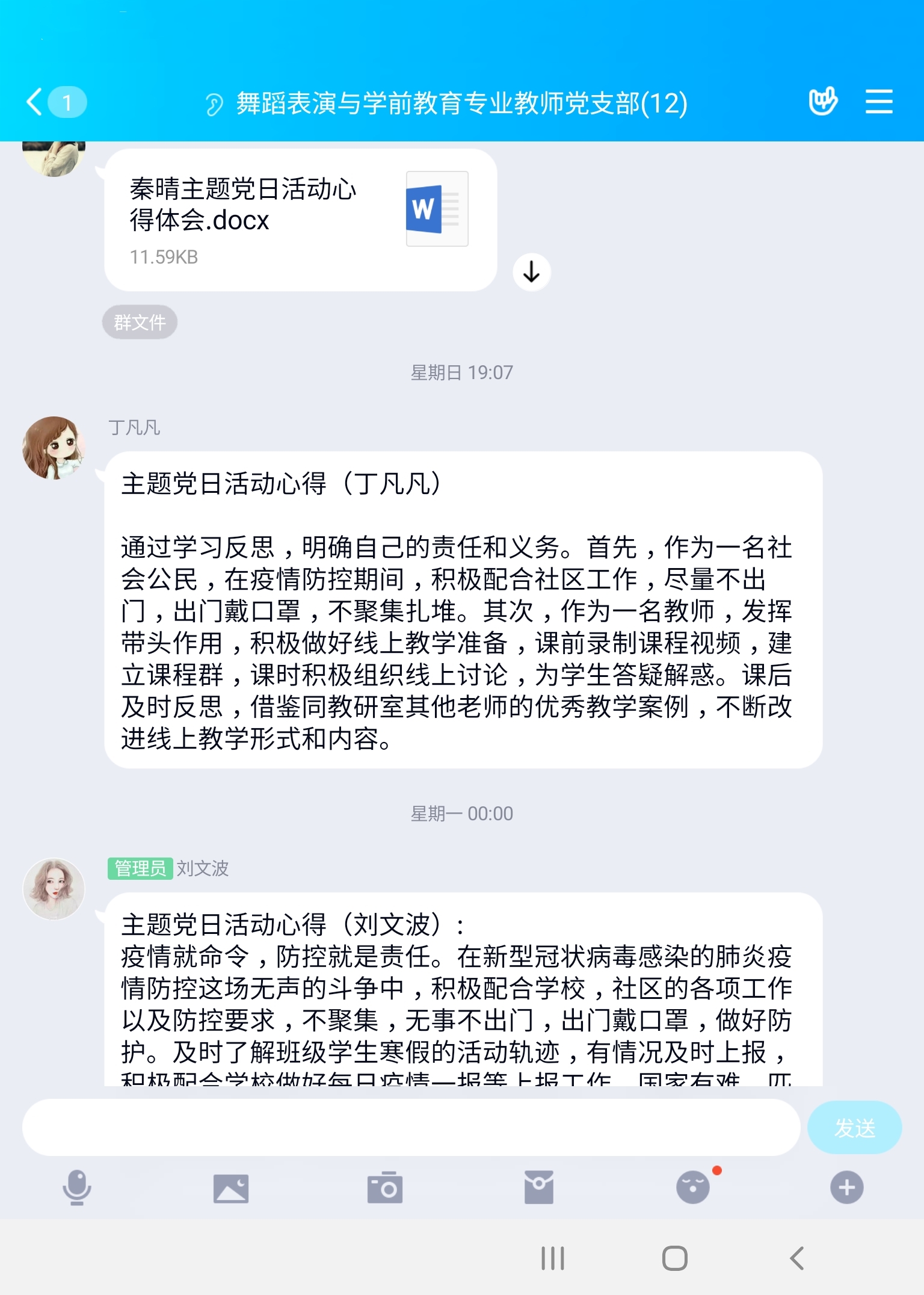Viewport: 924px width, 1295px height.
Task: Open system recent apps
Action: 552,1258
